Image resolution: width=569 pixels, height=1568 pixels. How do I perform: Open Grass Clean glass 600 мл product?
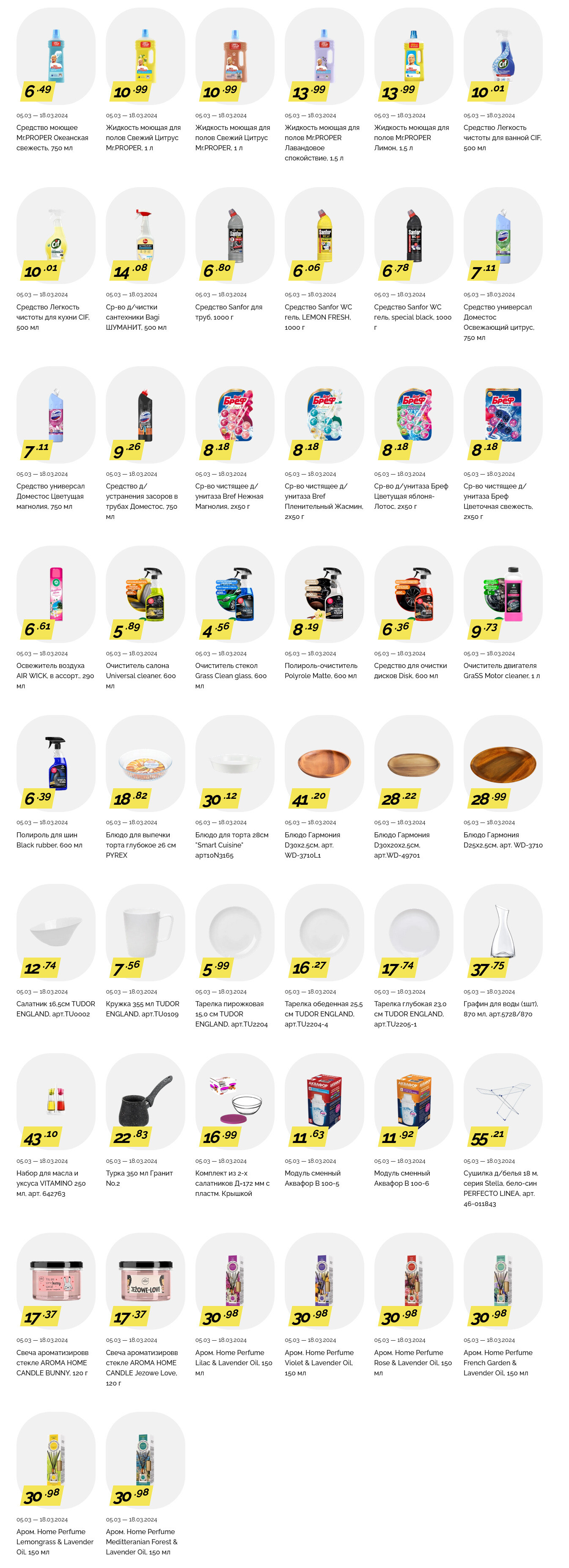coord(234,594)
